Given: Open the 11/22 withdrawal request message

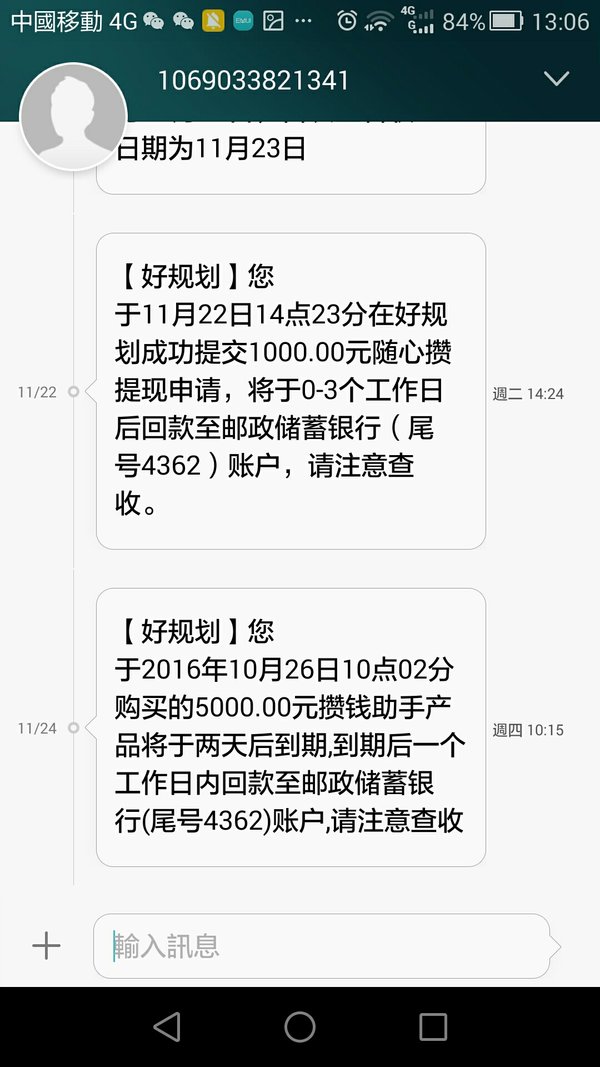Looking at the screenshot, I should point(290,391).
